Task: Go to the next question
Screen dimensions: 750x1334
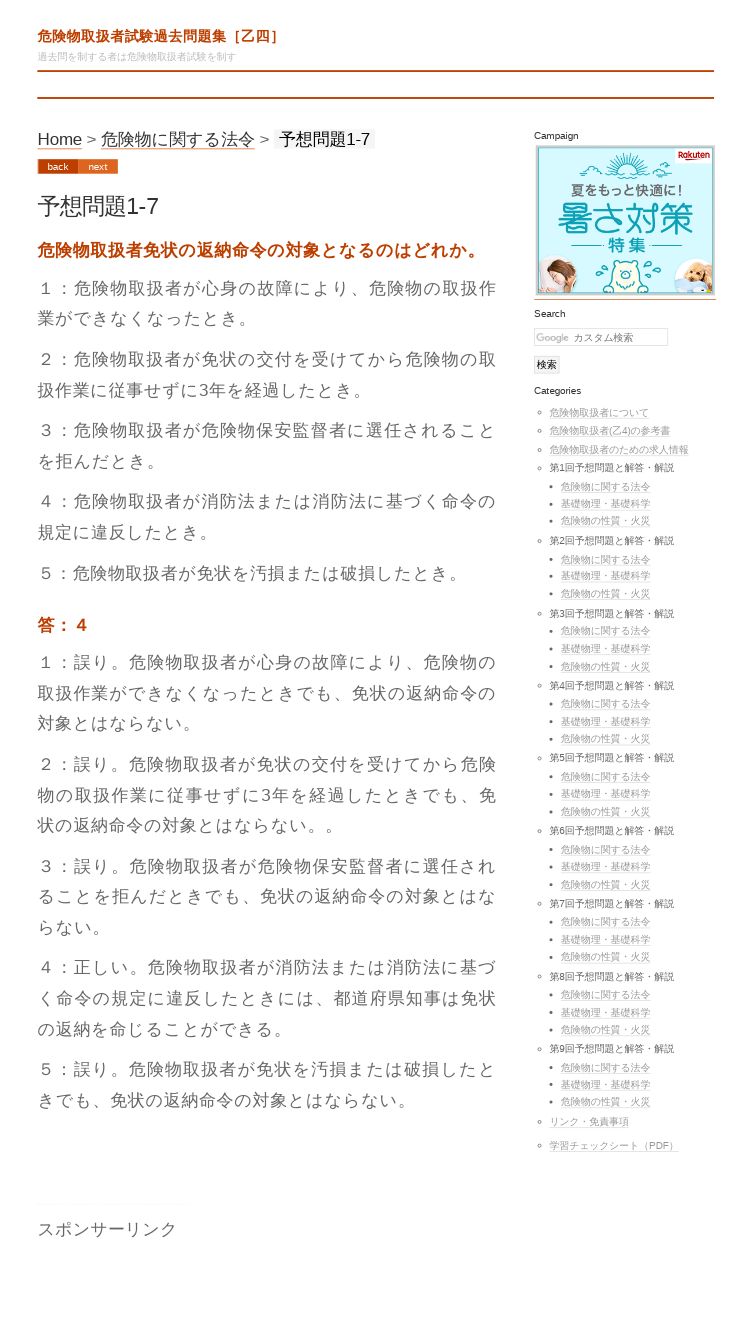Action: 98,166
